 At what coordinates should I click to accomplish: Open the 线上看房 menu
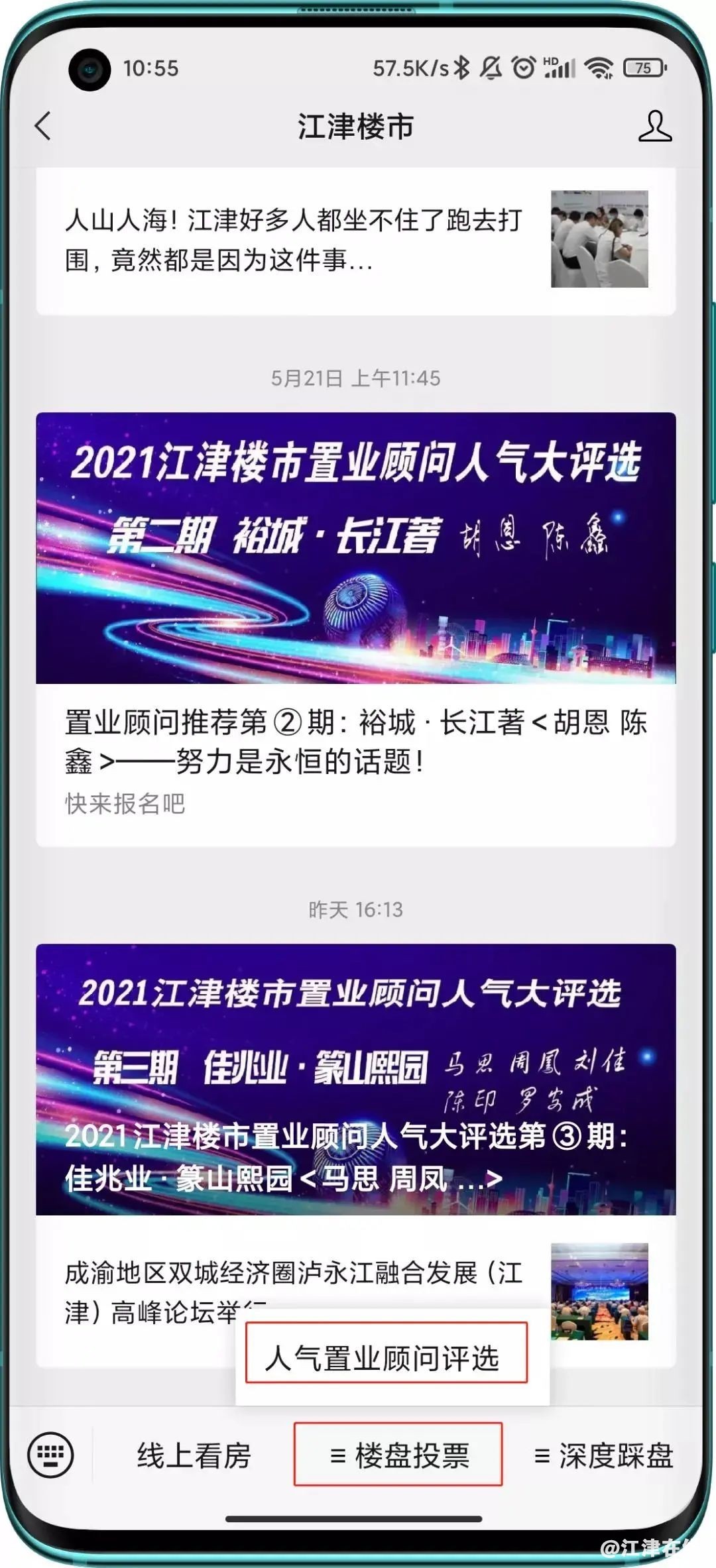coord(194,1456)
